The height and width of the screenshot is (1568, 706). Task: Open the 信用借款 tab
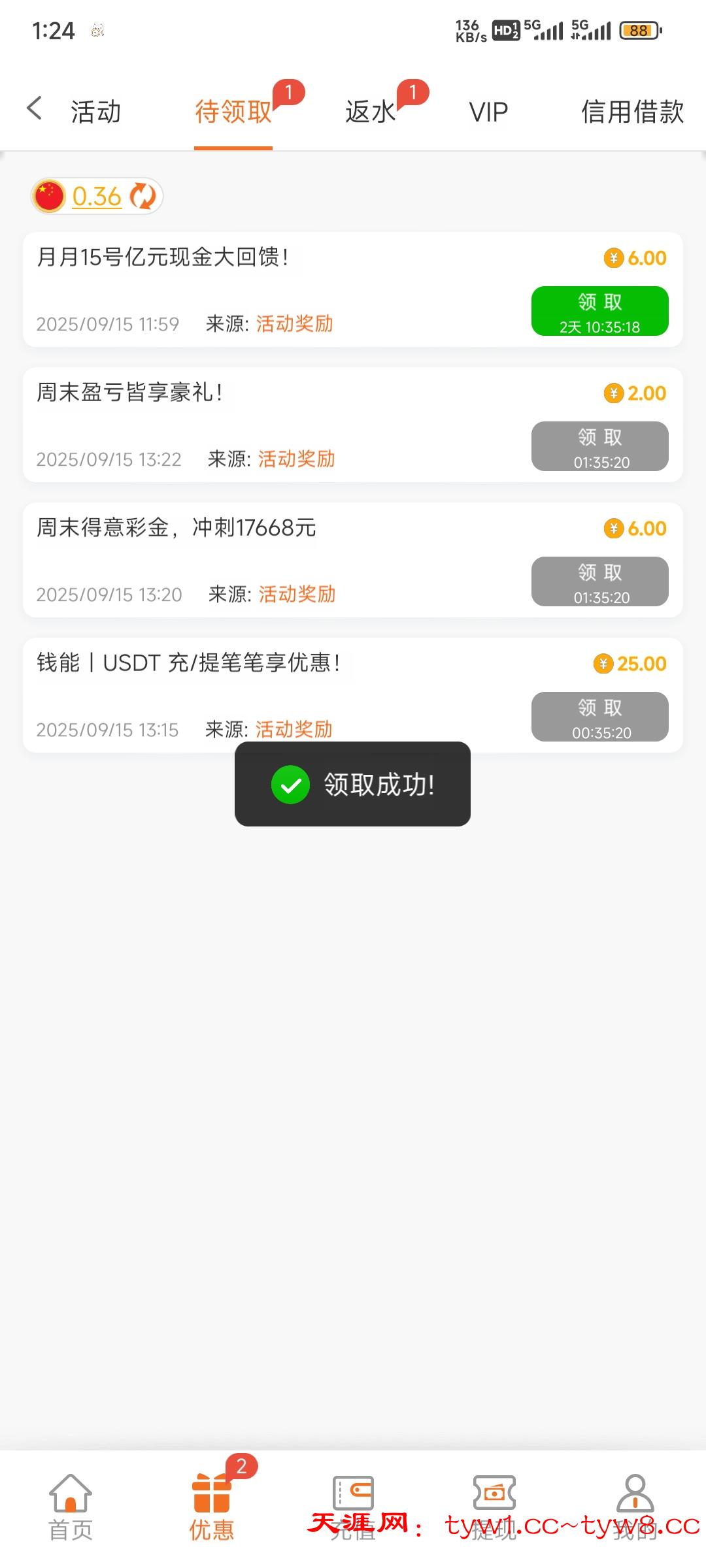[632, 112]
